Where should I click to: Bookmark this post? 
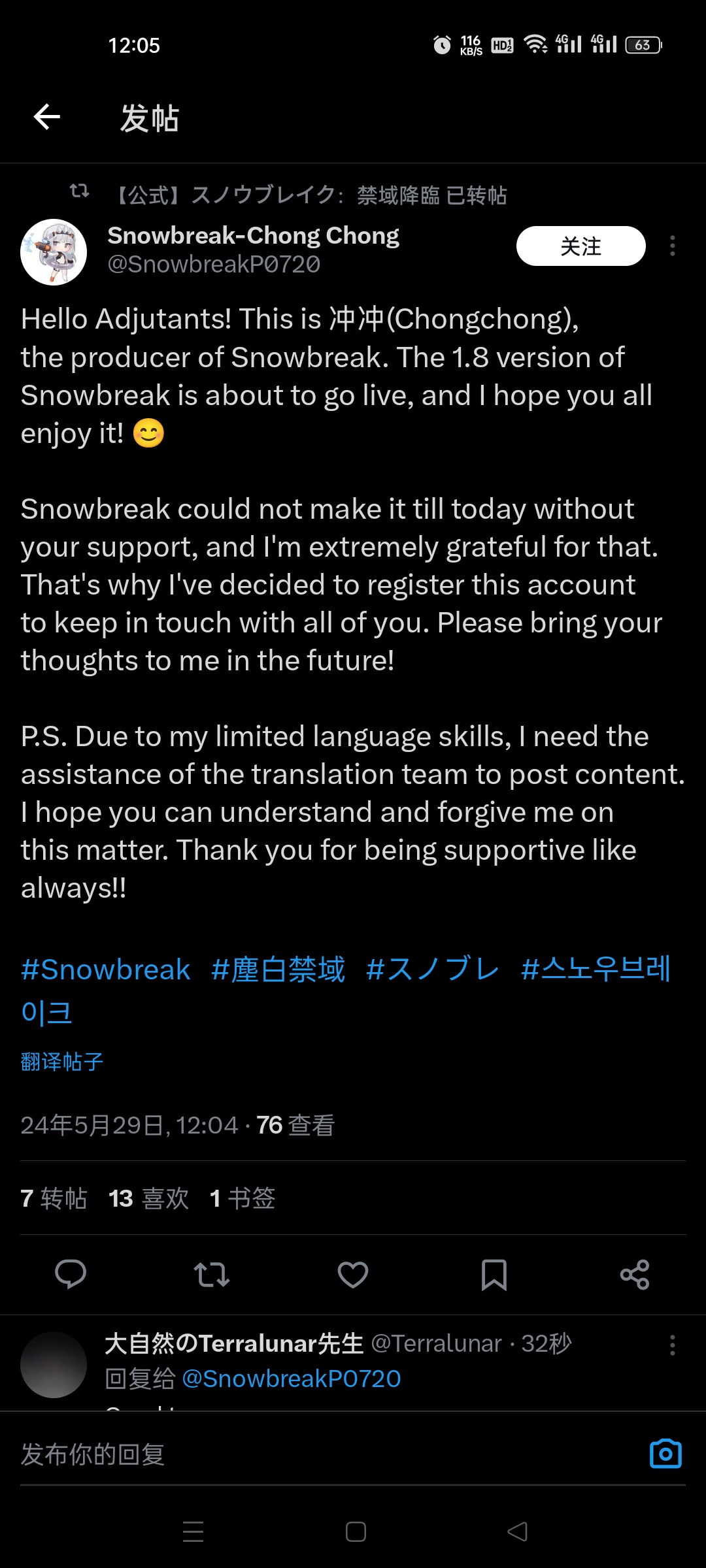pyautogui.click(x=494, y=1274)
